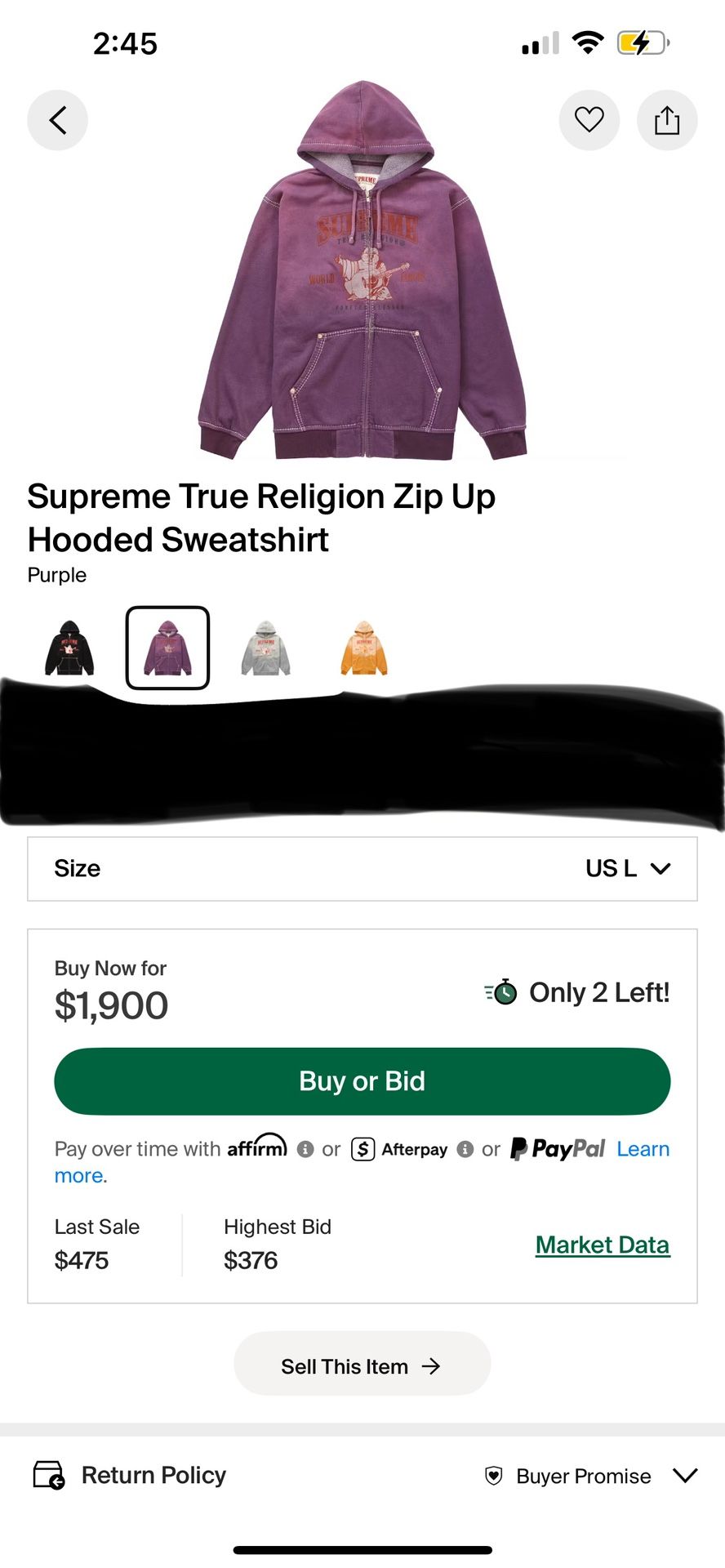Screen dimensions: 725x1568
Task: Collapse the Size selector chevron
Action: pos(660,869)
